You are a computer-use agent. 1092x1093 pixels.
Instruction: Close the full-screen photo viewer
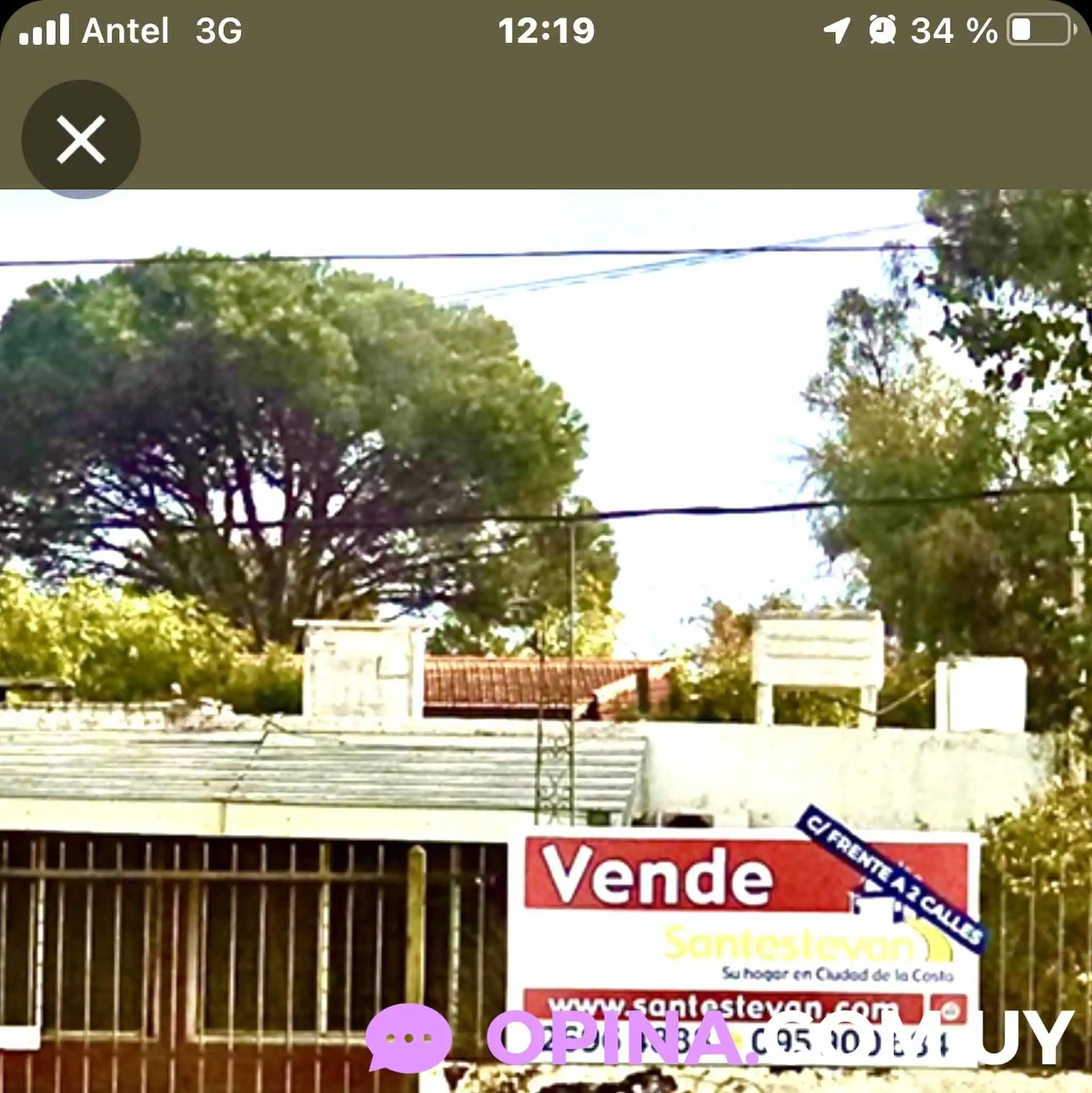point(81,139)
